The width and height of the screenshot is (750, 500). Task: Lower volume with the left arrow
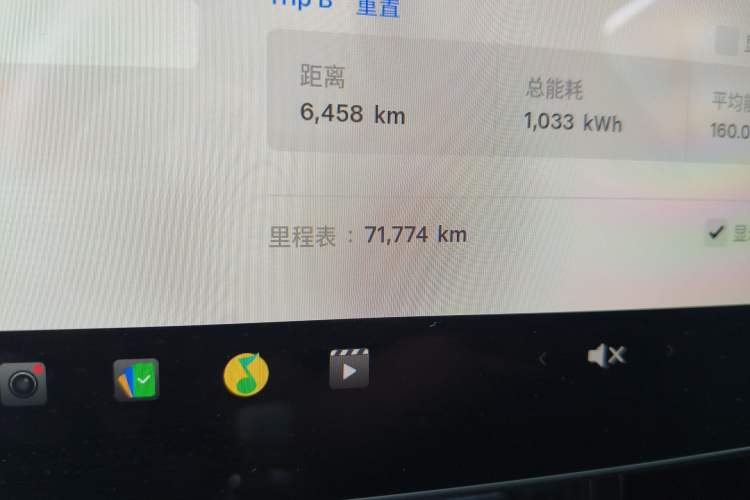click(543, 358)
